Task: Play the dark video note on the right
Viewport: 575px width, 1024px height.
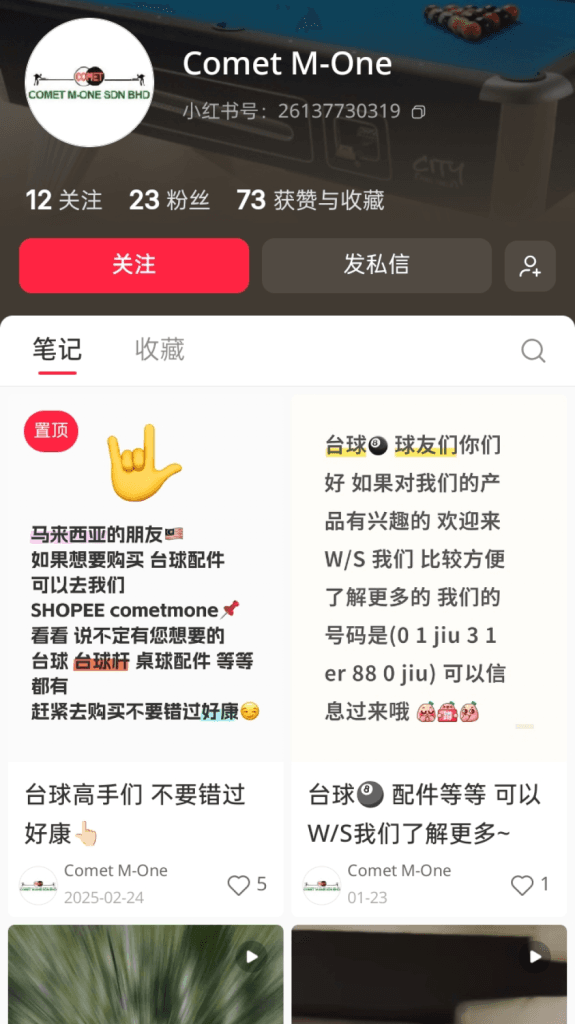Action: point(429,974)
